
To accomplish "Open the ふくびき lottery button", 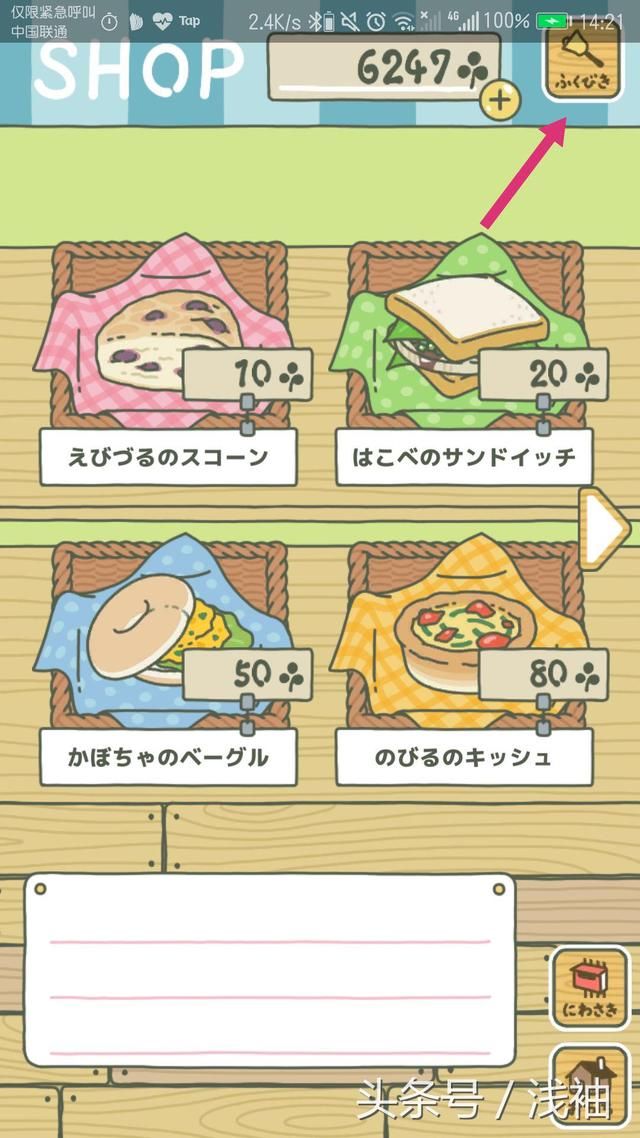I will tap(583, 60).
